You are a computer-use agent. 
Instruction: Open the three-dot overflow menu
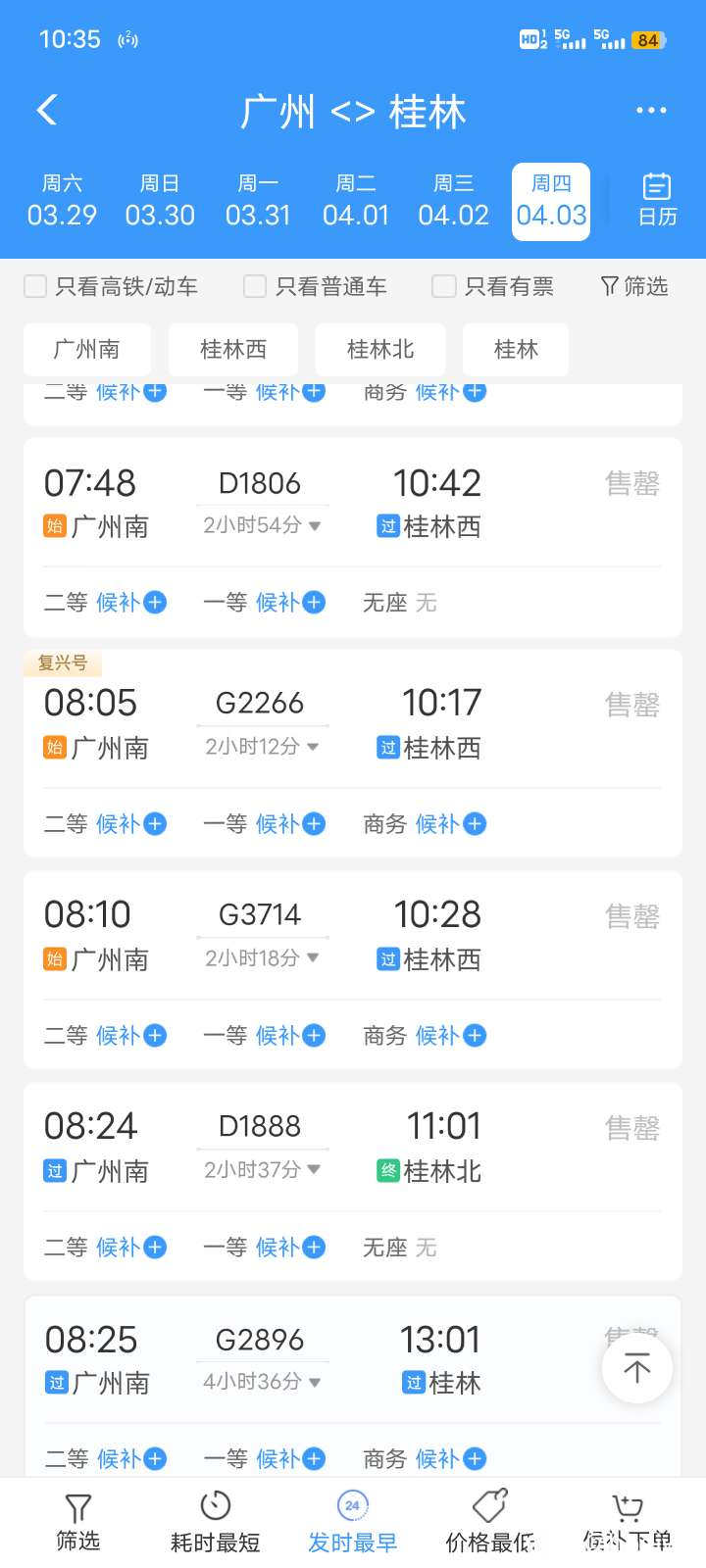click(x=651, y=111)
